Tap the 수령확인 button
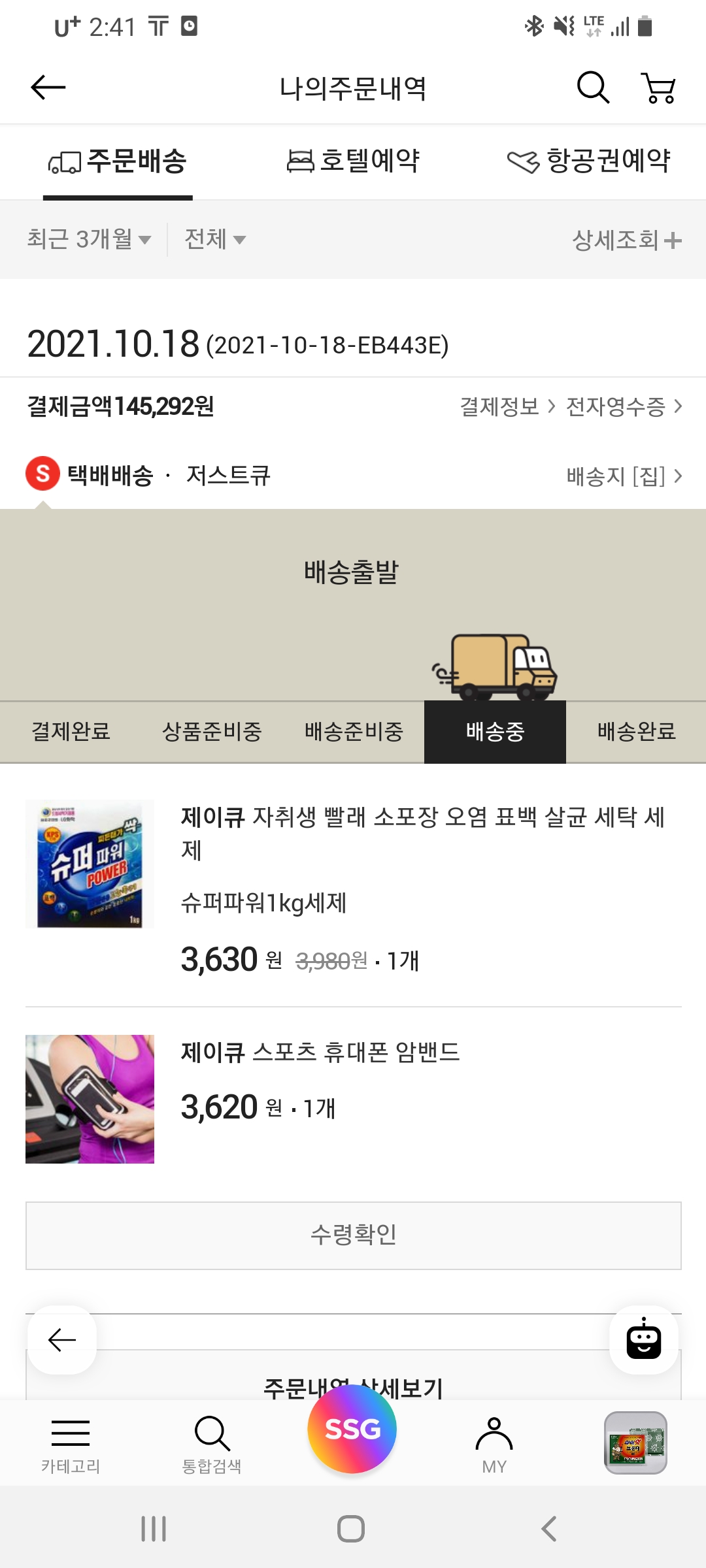 (x=353, y=1235)
